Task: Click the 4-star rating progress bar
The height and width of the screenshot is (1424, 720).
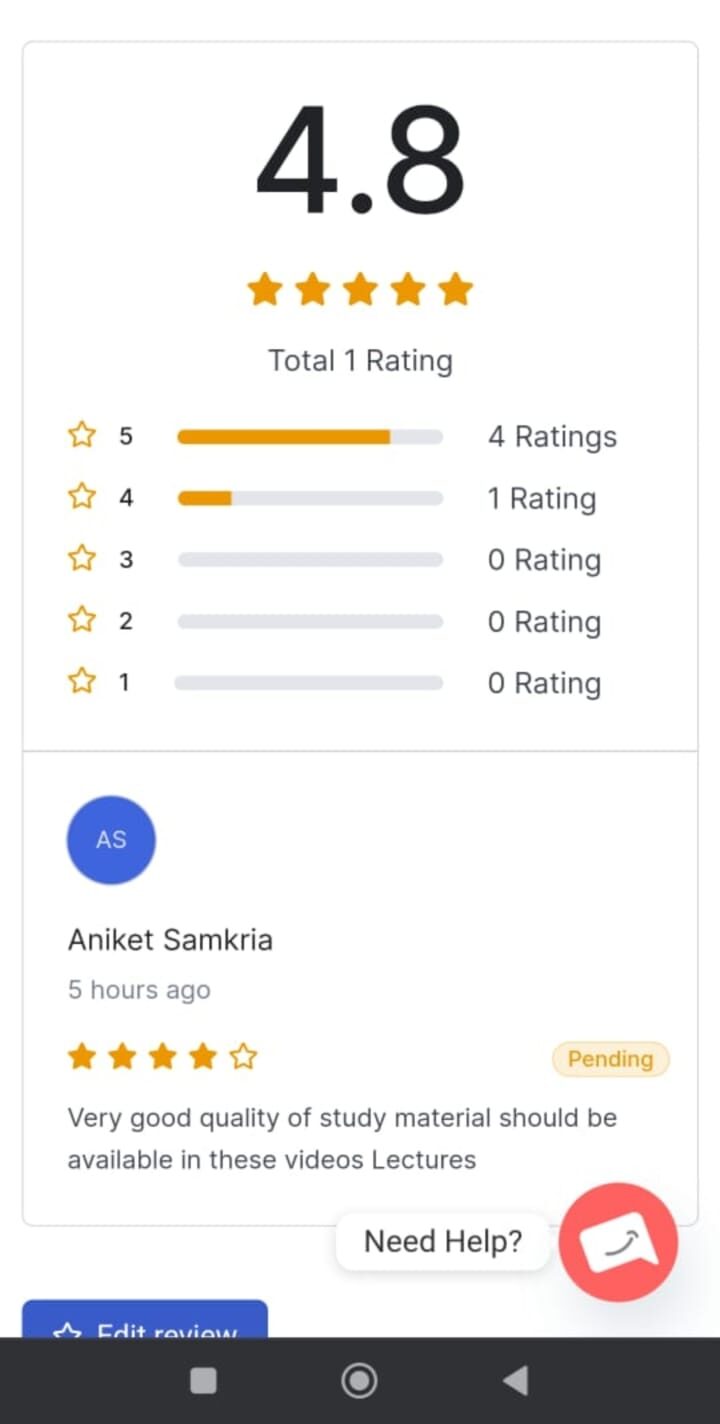Action: [x=309, y=497]
